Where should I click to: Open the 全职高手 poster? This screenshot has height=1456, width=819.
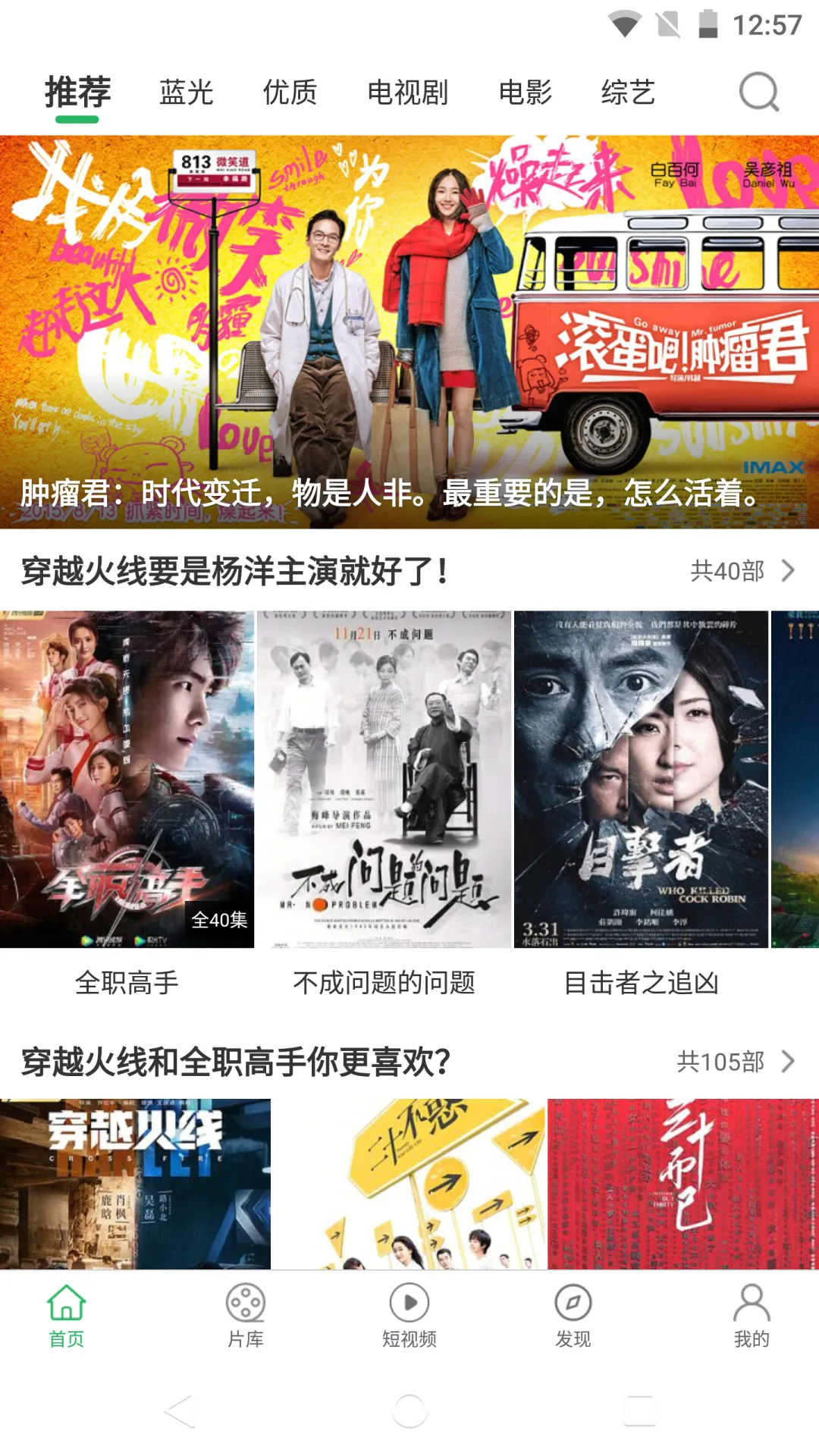[x=127, y=780]
